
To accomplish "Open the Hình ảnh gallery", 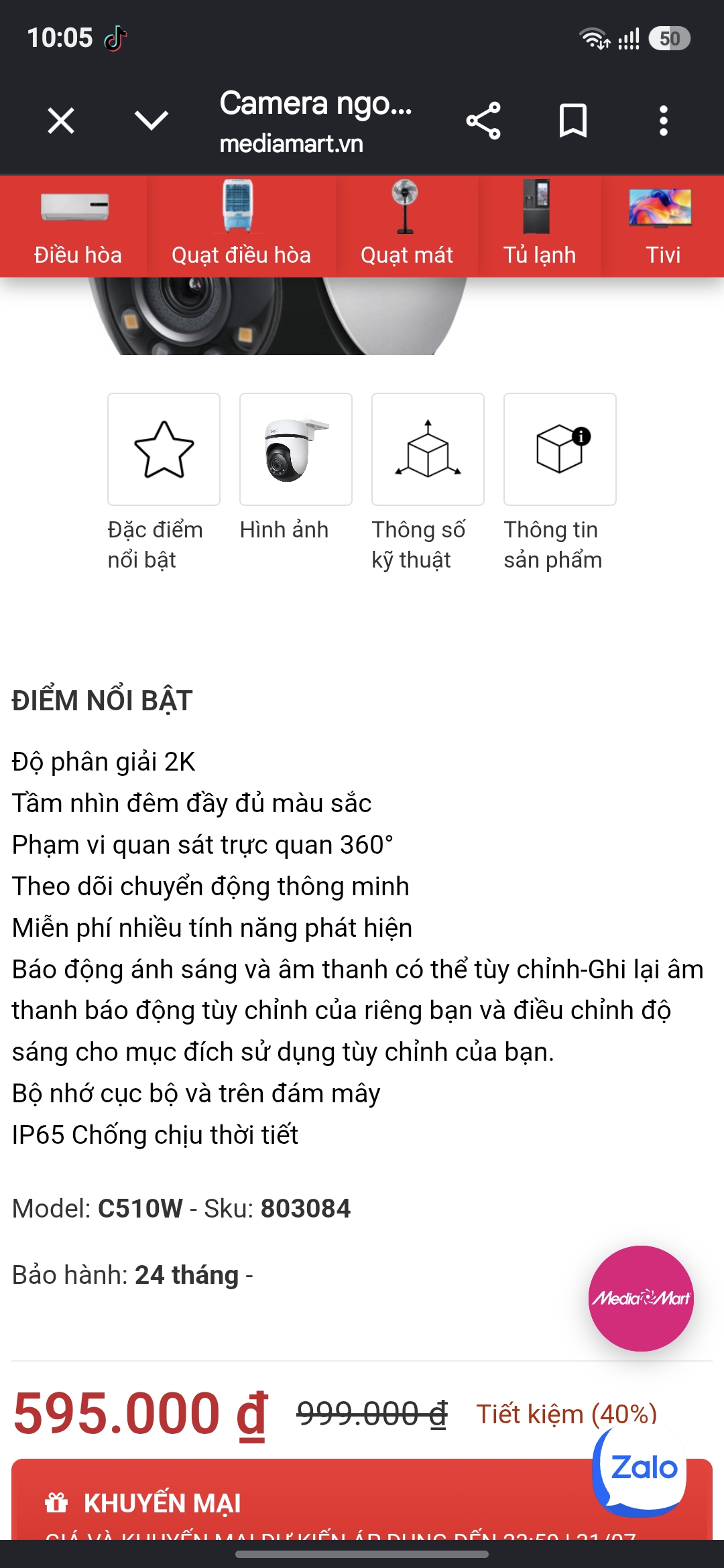I will pos(296,468).
